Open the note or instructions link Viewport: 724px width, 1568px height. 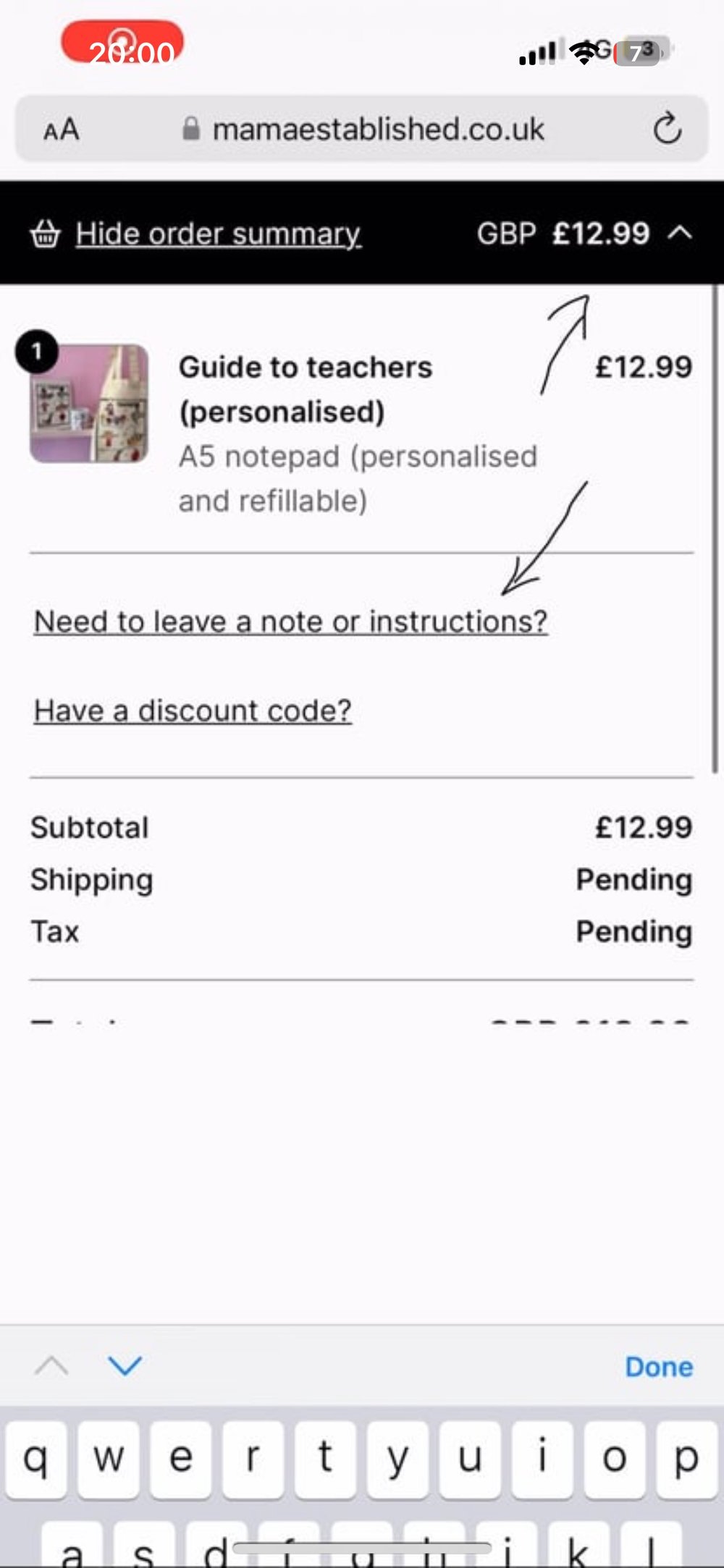pyautogui.click(x=290, y=622)
